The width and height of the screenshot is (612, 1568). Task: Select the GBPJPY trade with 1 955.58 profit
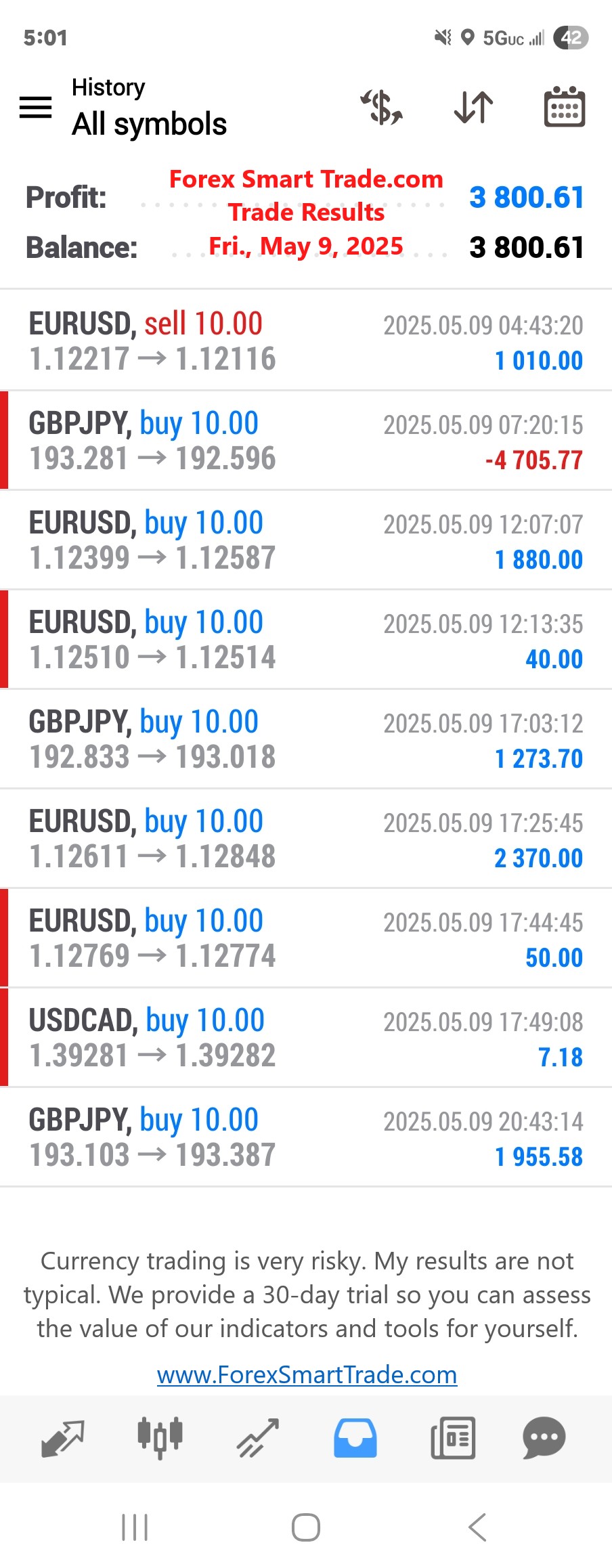pos(306,1137)
